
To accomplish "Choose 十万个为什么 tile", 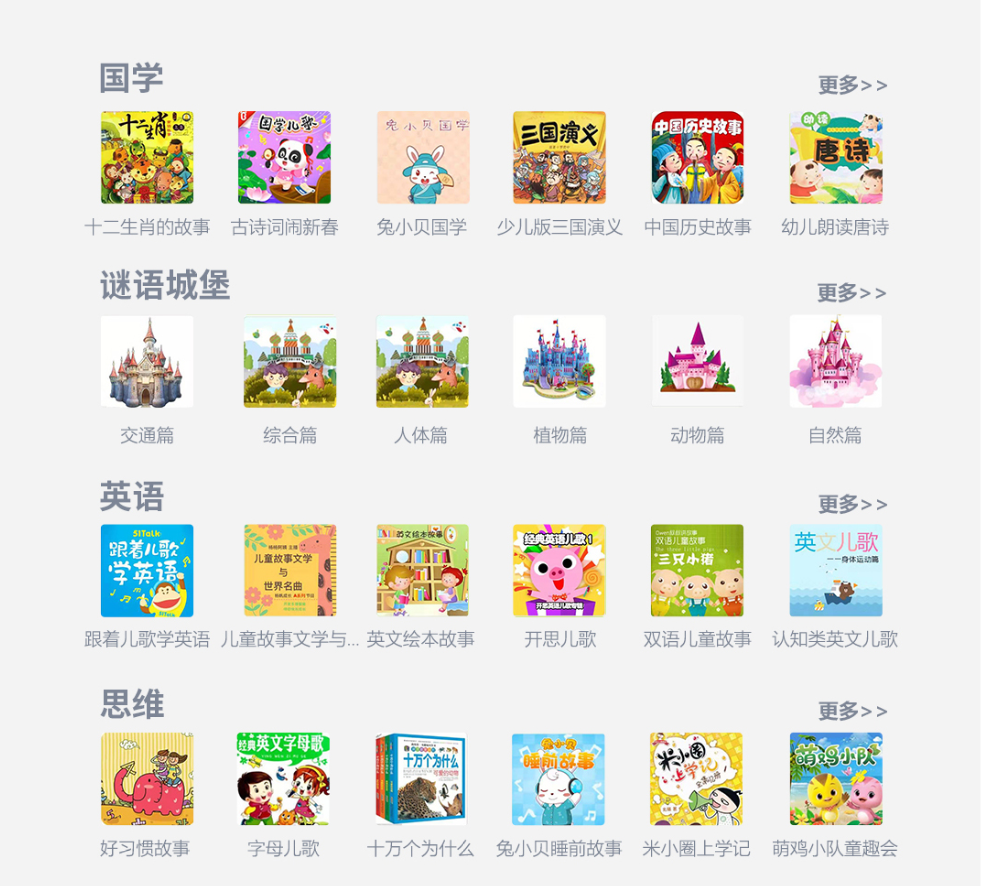I will point(422,779).
